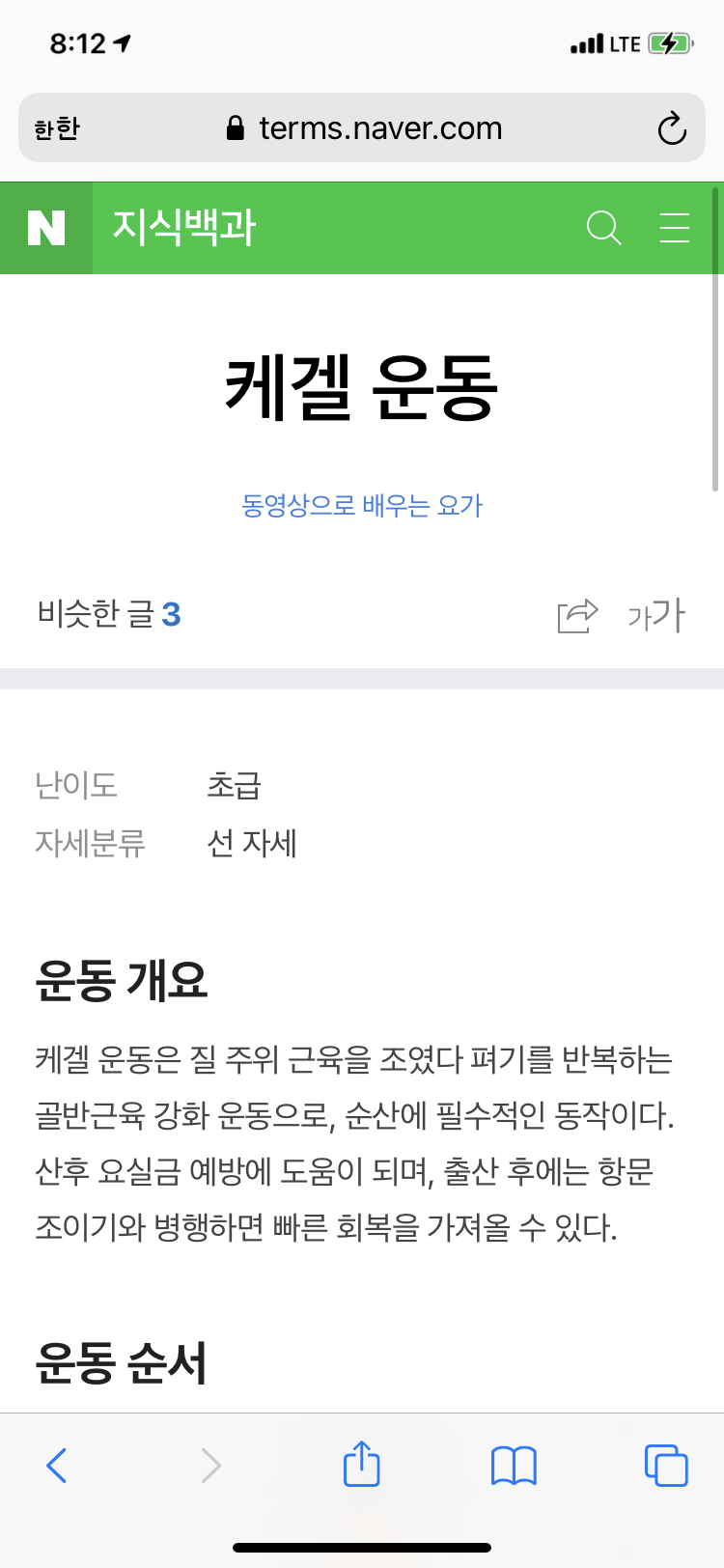
Task: Share this article via the share icon
Action: click(577, 615)
